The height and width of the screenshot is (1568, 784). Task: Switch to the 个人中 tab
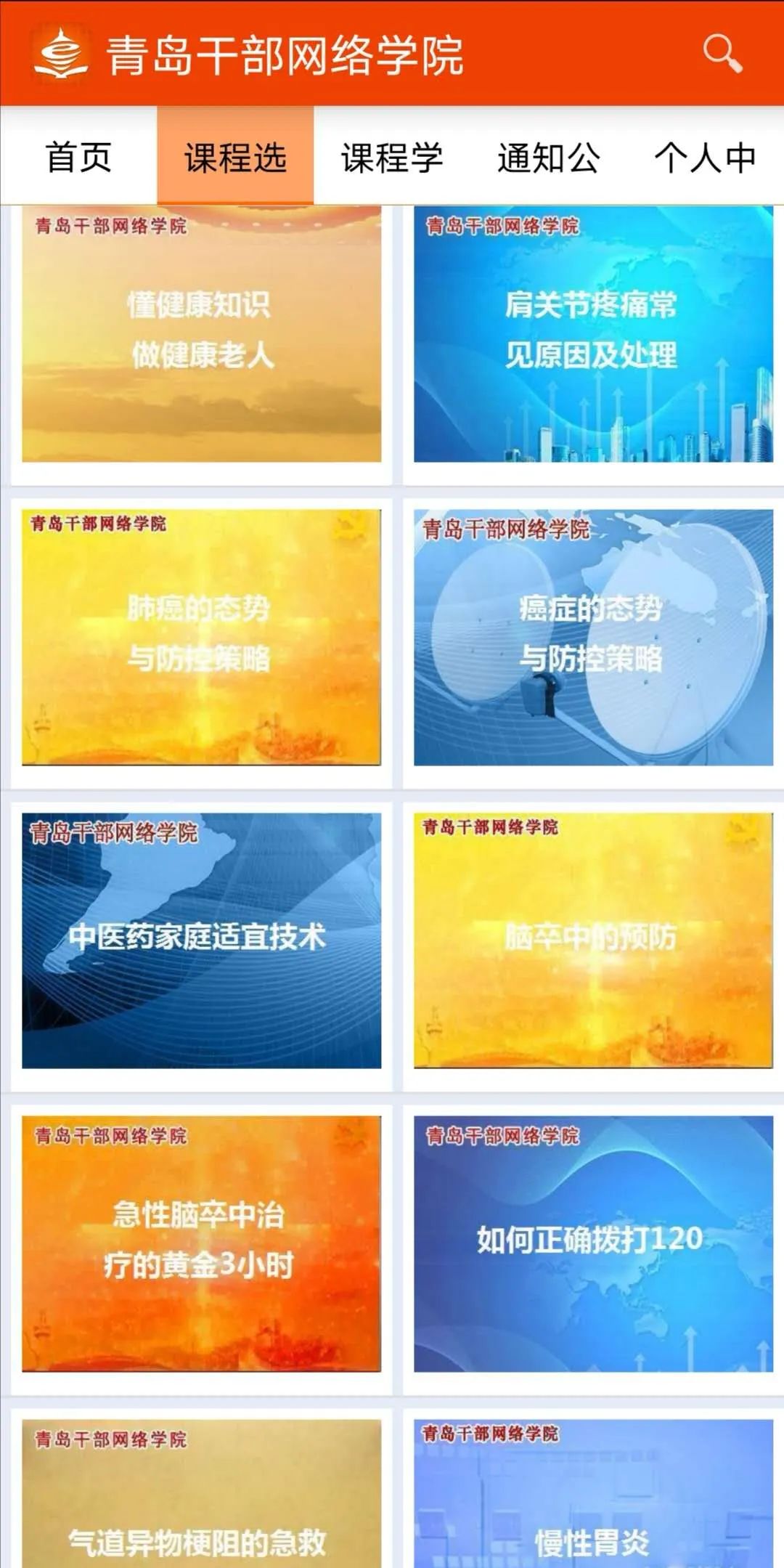[705, 157]
